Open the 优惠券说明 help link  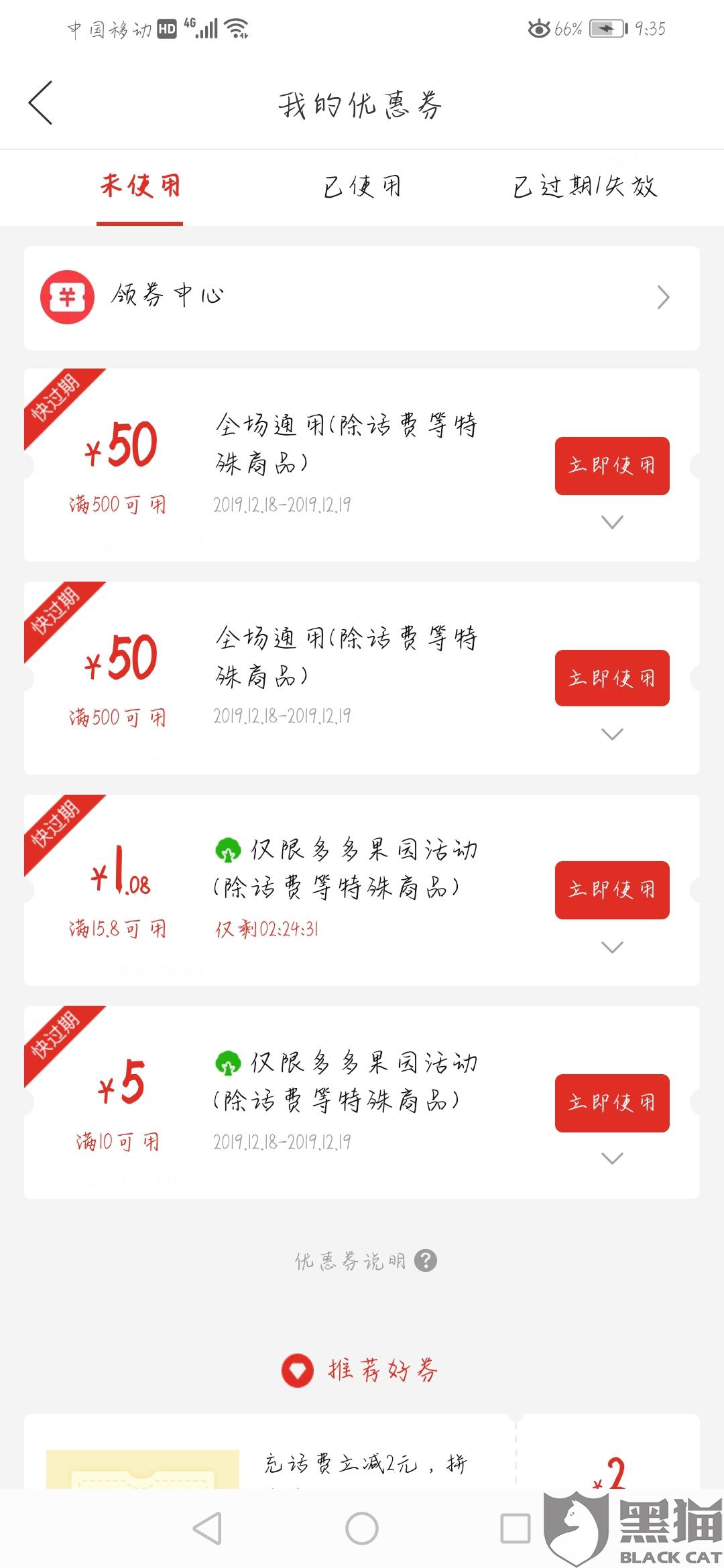(365, 1261)
